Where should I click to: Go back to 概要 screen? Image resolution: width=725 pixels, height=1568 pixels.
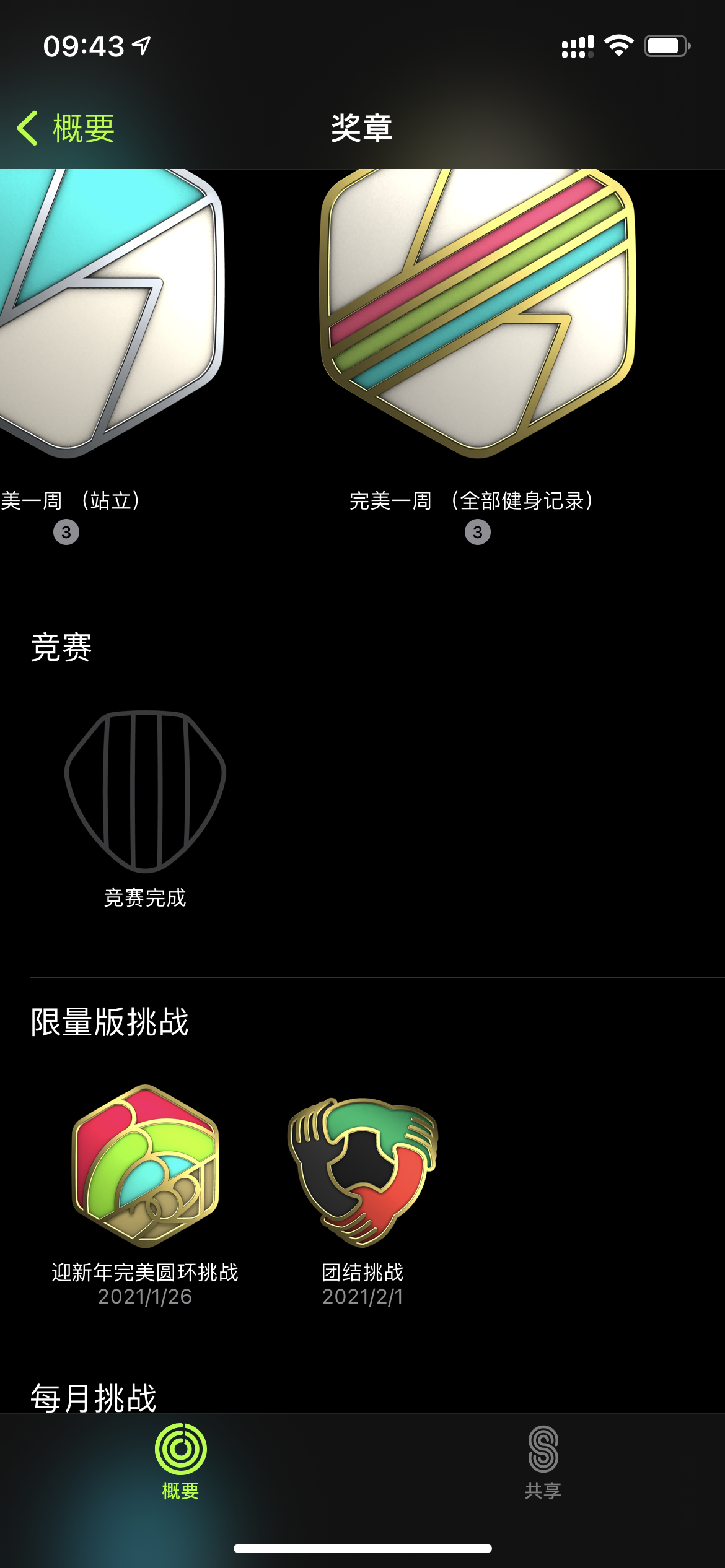[x=66, y=129]
